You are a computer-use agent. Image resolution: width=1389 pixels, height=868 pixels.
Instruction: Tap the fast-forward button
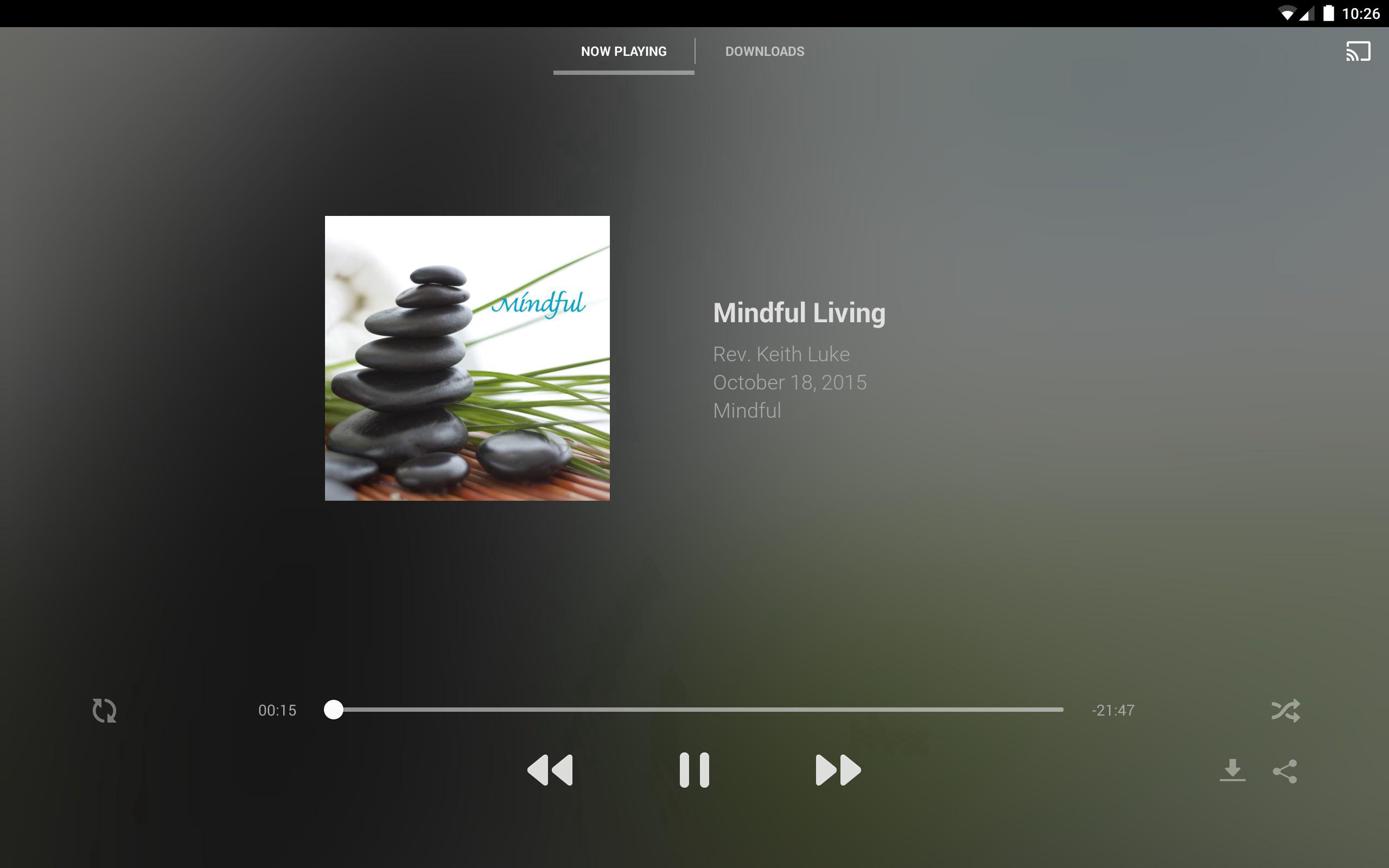click(x=838, y=770)
